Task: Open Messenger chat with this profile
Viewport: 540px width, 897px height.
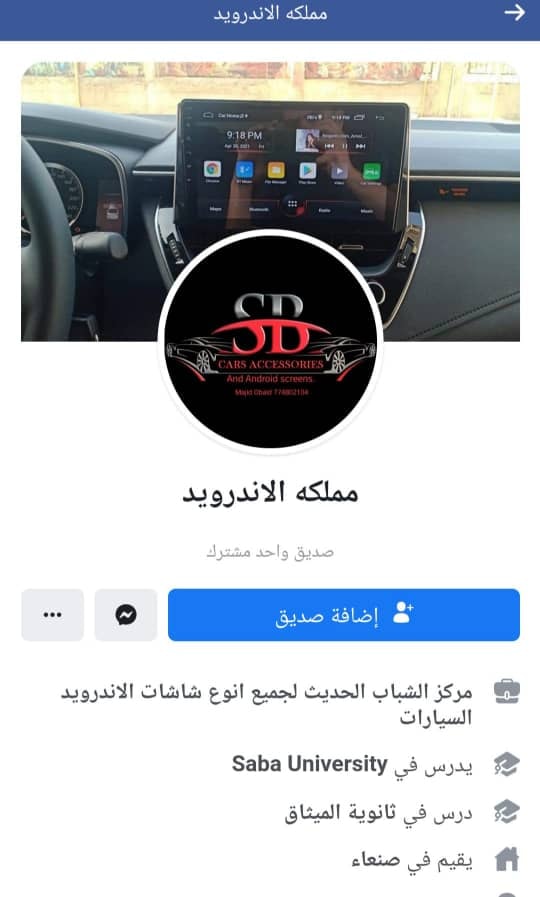Action: [126, 615]
